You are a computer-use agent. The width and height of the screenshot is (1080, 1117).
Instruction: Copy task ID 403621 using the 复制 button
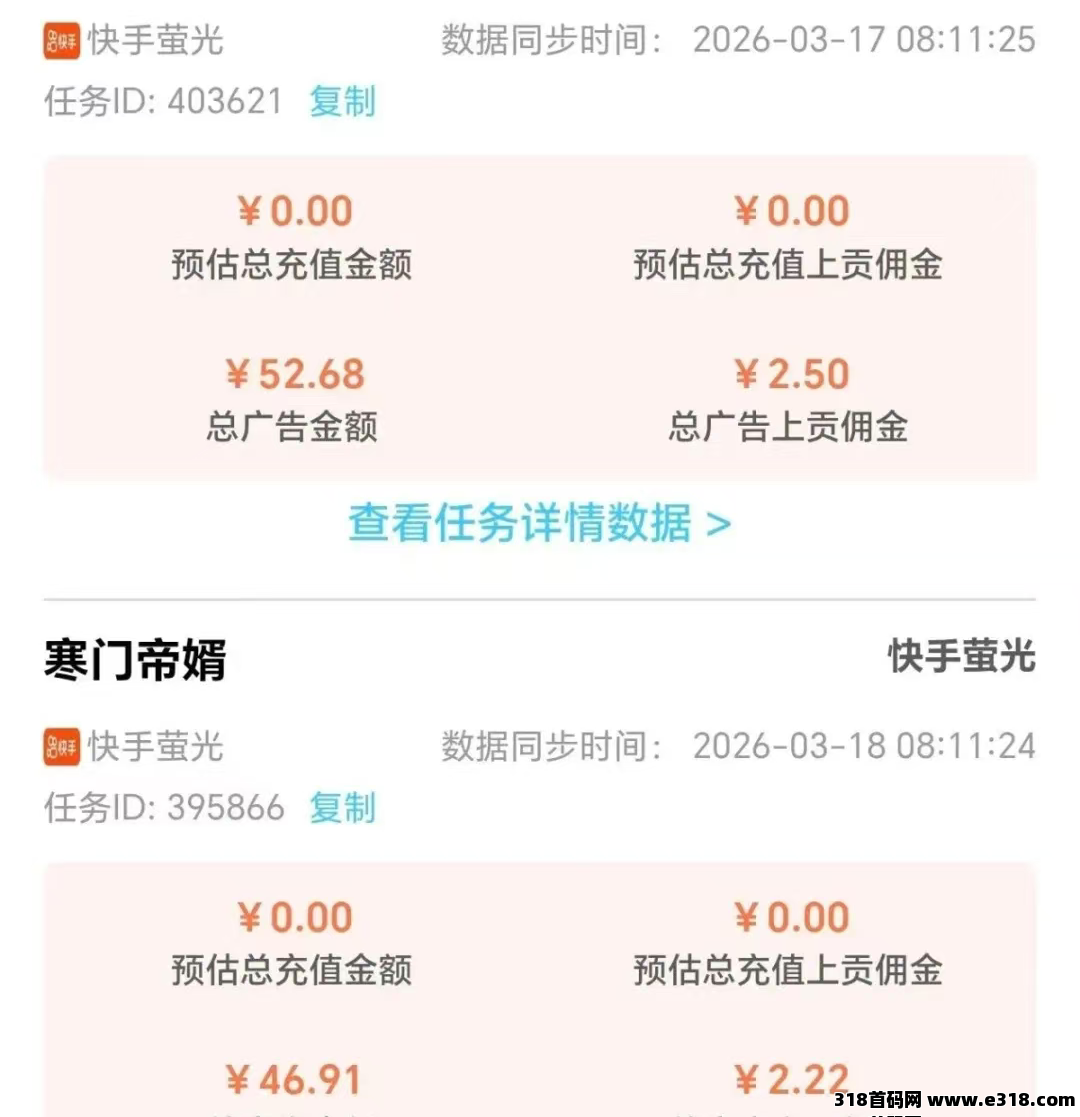[x=341, y=101]
